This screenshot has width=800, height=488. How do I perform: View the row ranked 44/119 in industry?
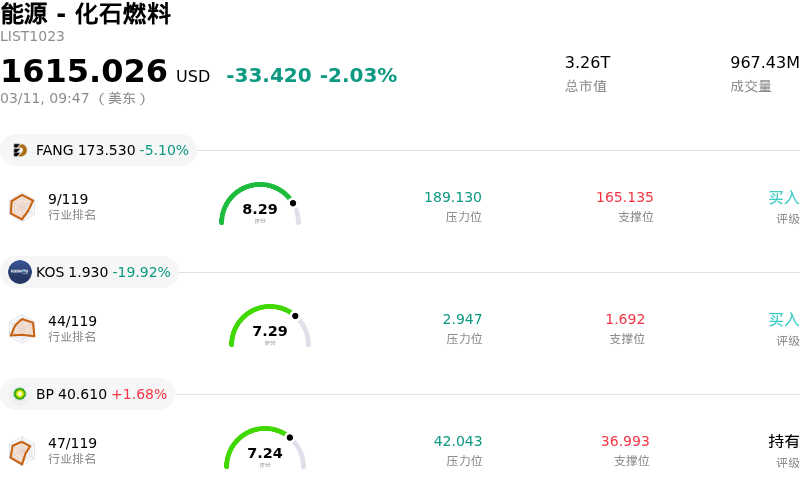pyautogui.click(x=400, y=328)
